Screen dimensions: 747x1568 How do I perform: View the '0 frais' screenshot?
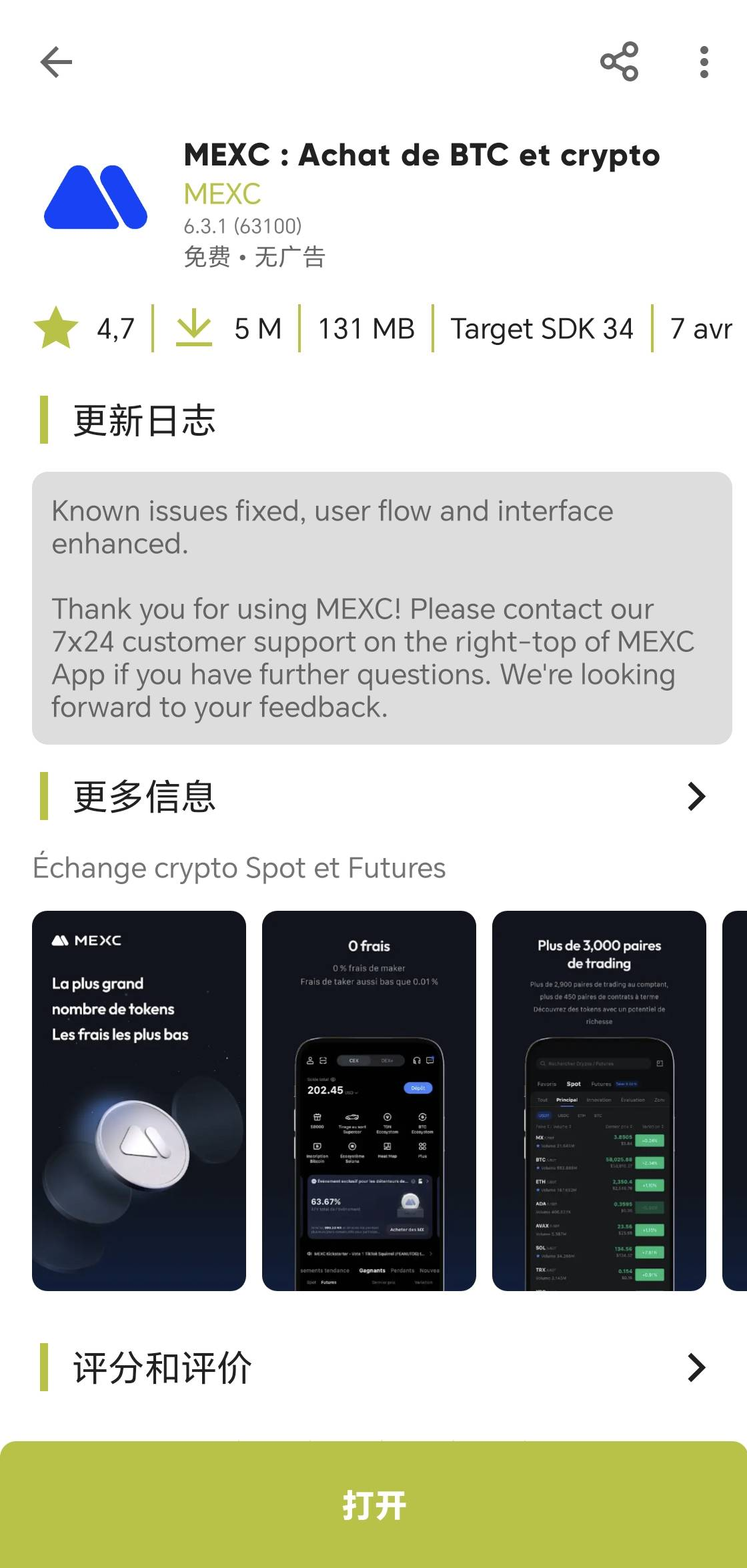369,1101
